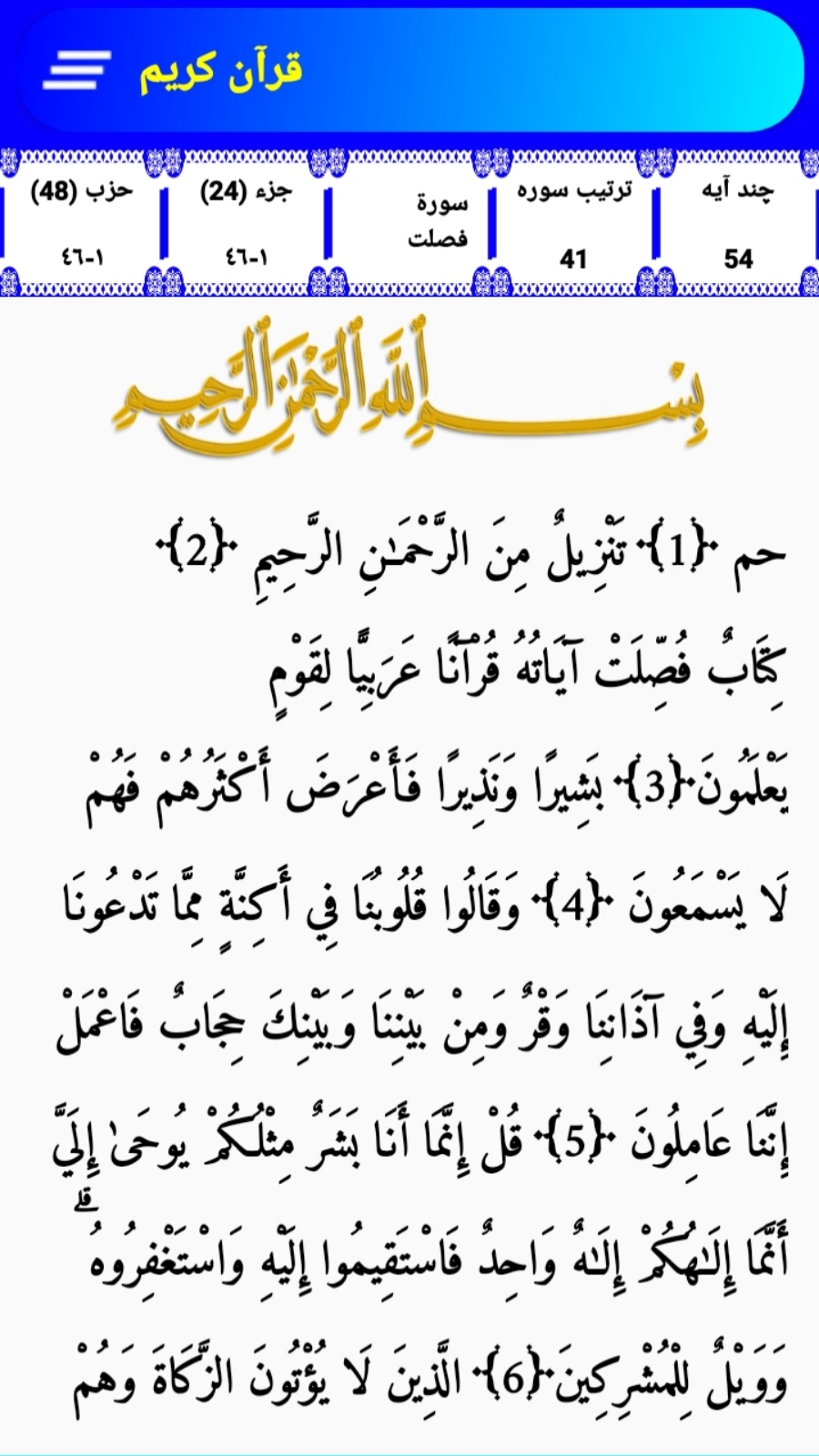
Task: Open the hamburger drawer menu
Action: (77, 70)
